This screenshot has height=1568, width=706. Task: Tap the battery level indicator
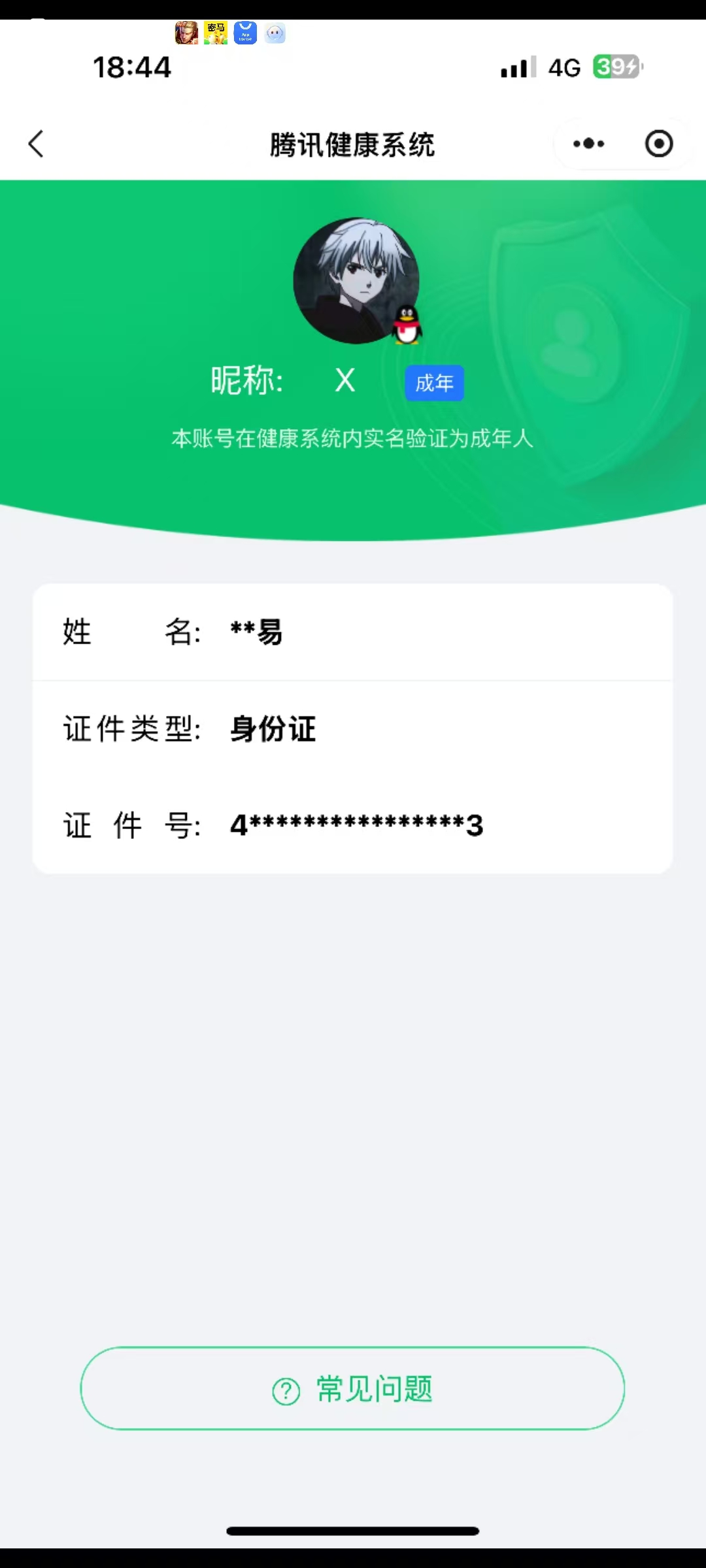617,67
